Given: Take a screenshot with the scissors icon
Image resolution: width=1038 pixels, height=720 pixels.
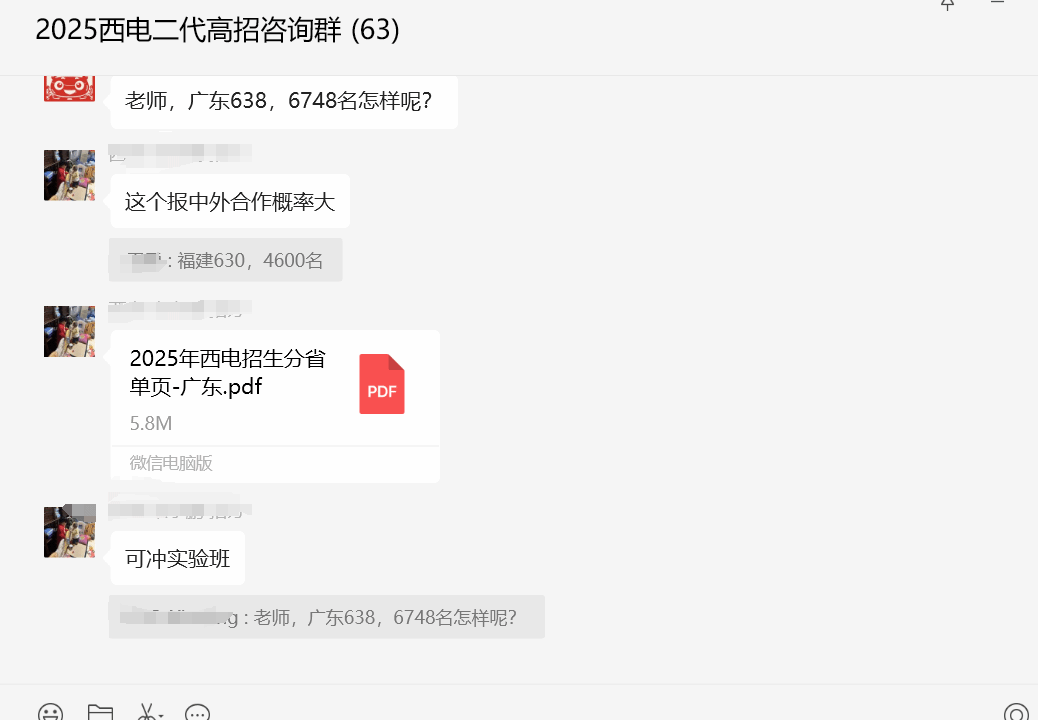Looking at the screenshot, I should (x=147, y=712).
